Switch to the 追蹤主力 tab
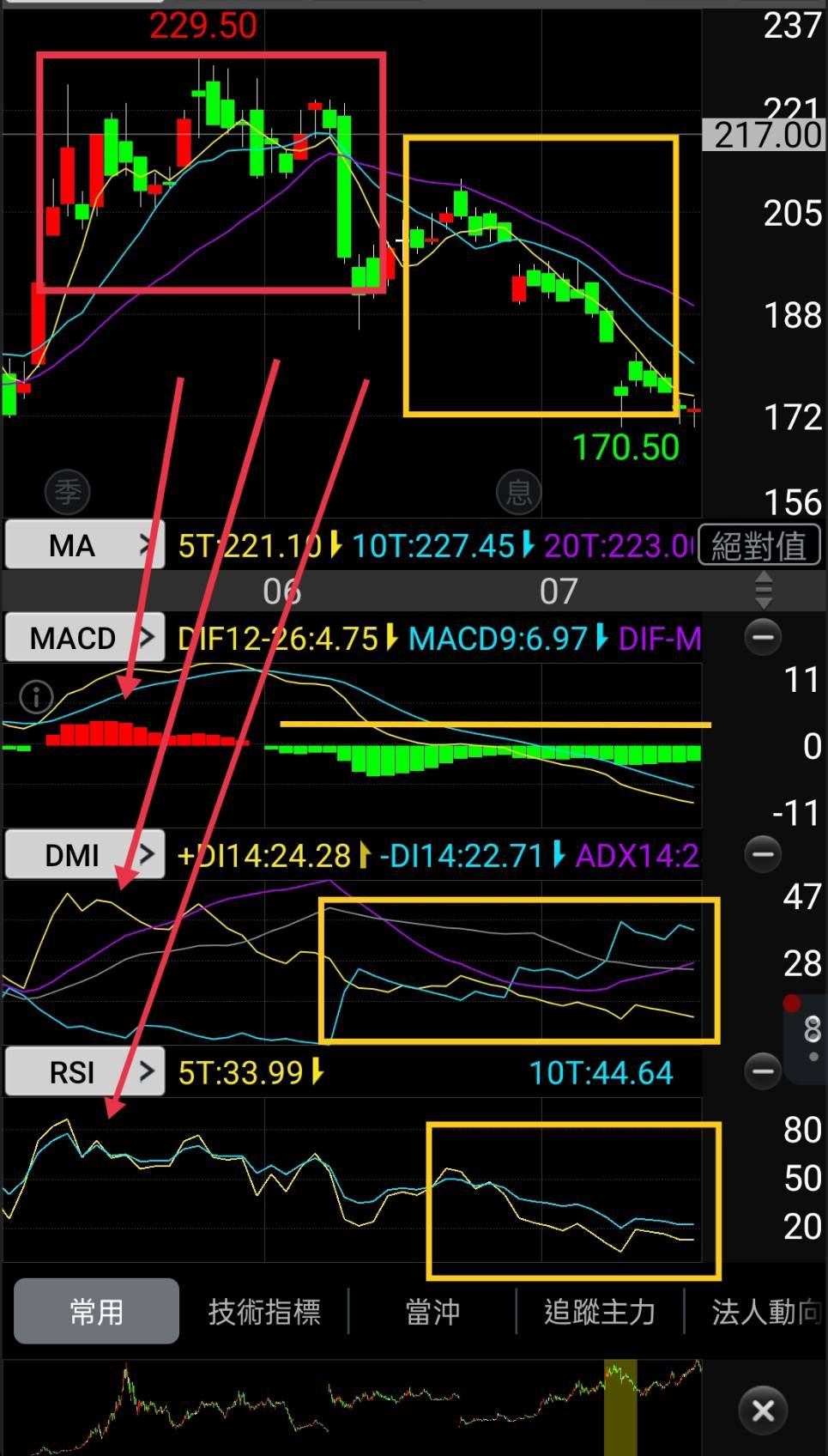Screen dimensions: 828x1456 (600, 1311)
